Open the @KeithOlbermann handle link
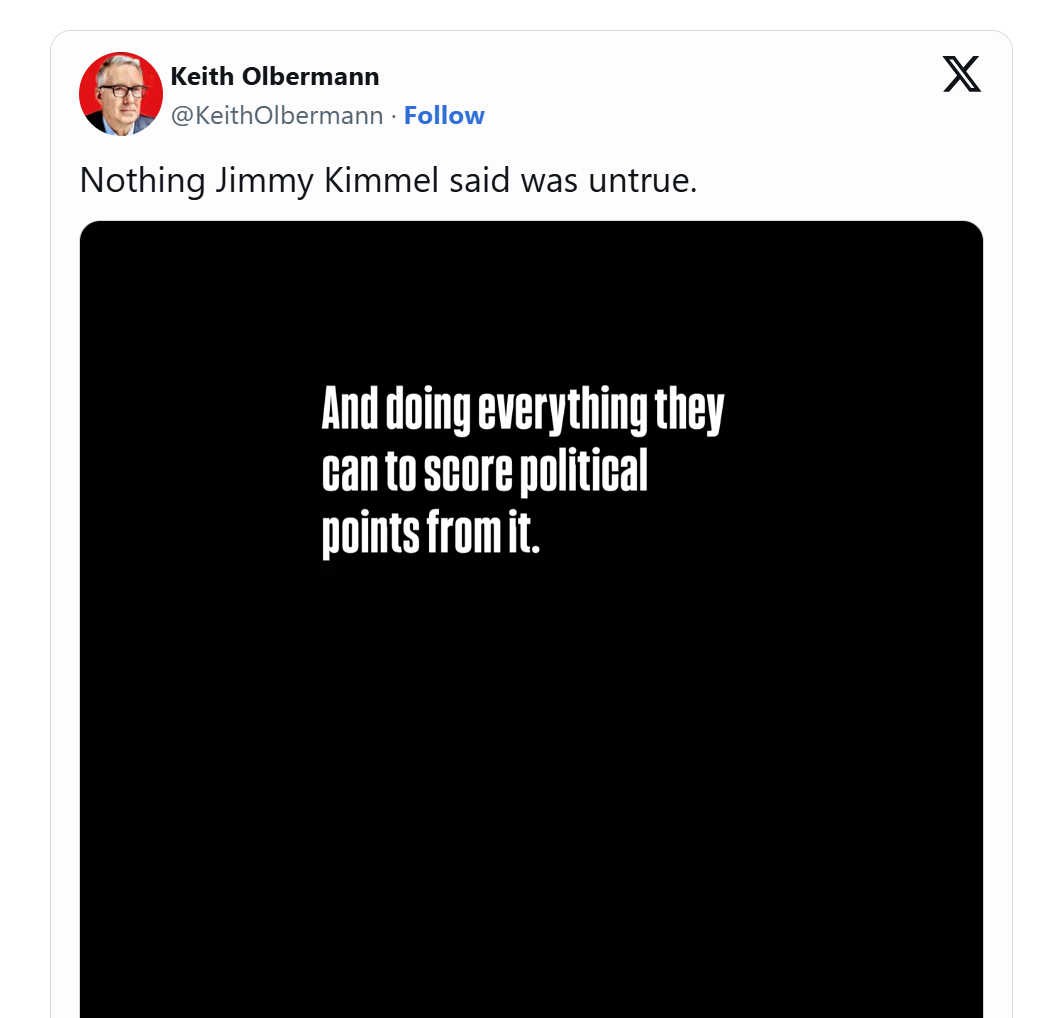 click(277, 116)
